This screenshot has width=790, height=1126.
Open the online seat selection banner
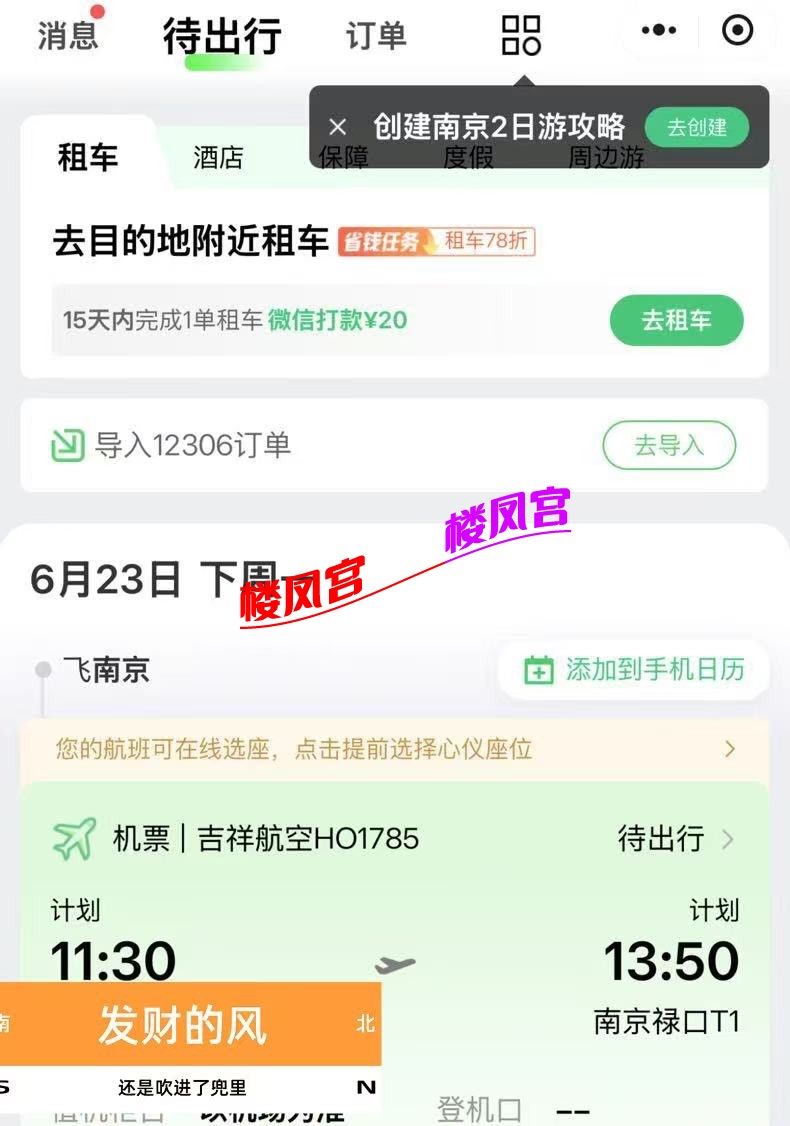pyautogui.click(x=394, y=749)
